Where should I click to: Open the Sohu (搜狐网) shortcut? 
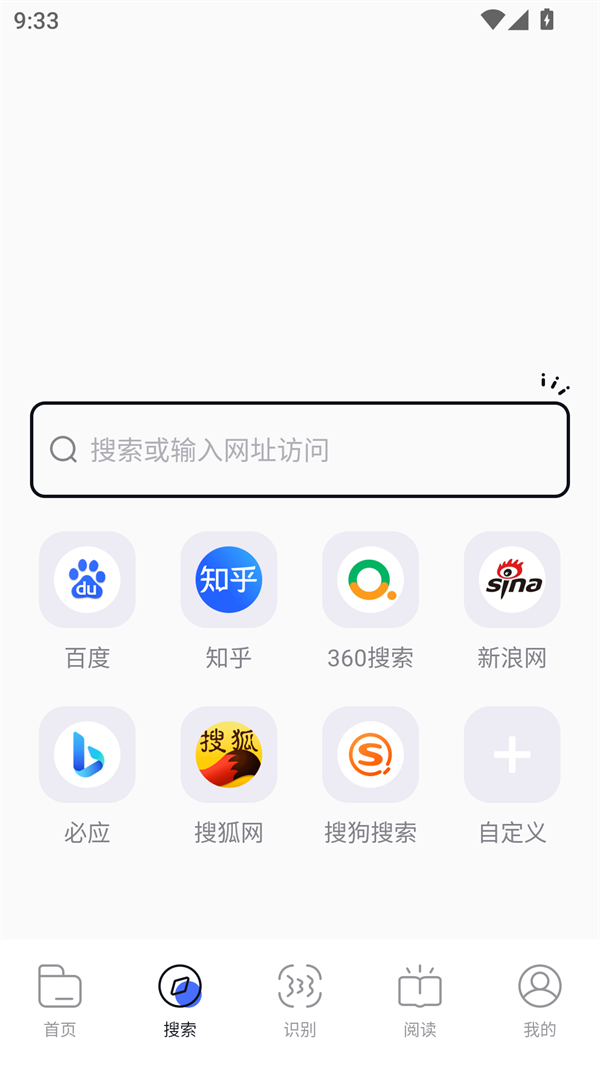[x=229, y=755]
